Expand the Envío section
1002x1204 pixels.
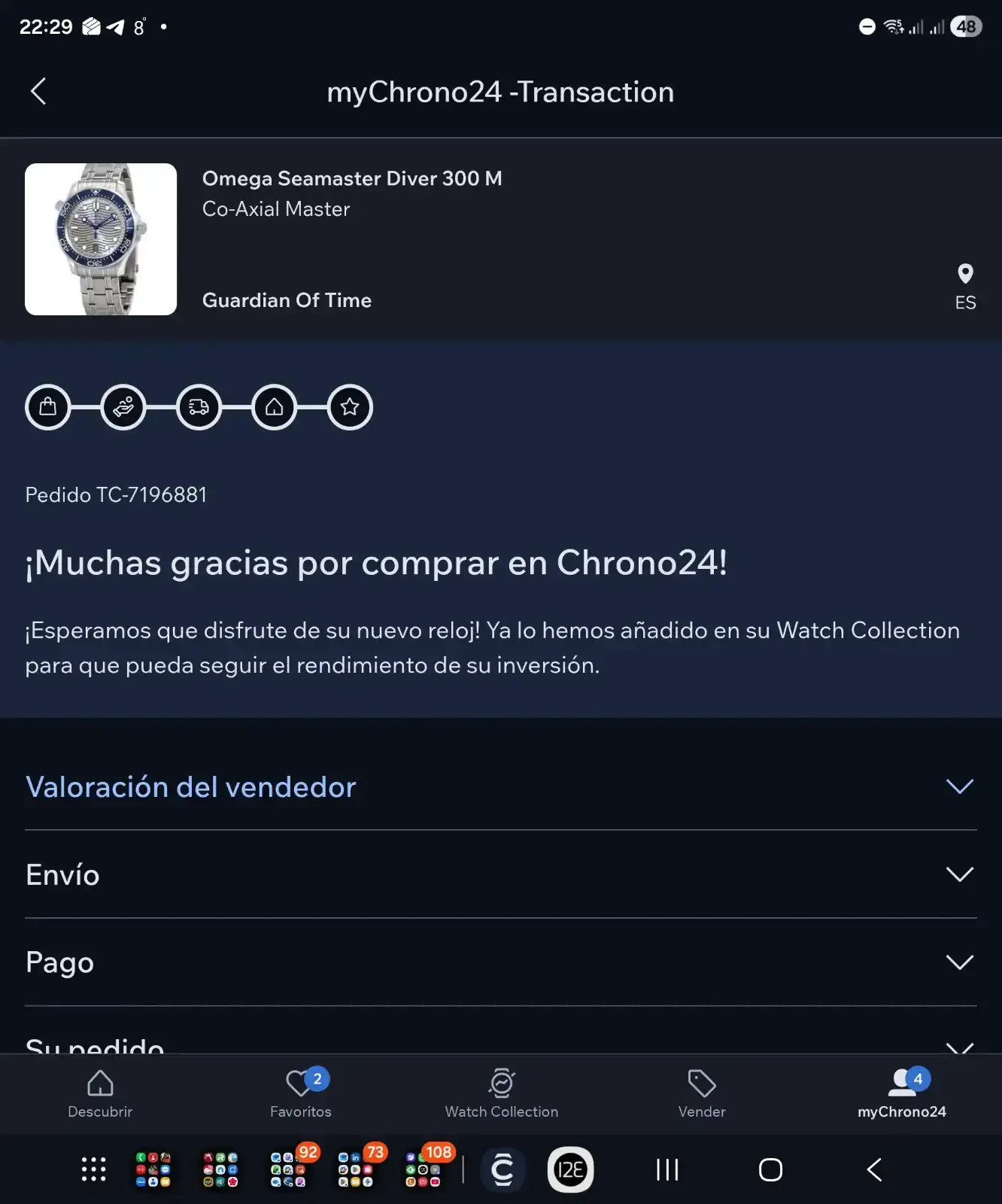pos(958,875)
